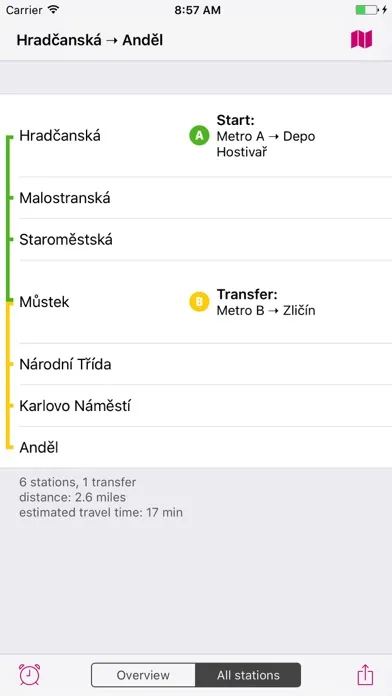Viewport: 392px width, 696px height.
Task: Select the Staroměstská station row
Action: point(196,240)
